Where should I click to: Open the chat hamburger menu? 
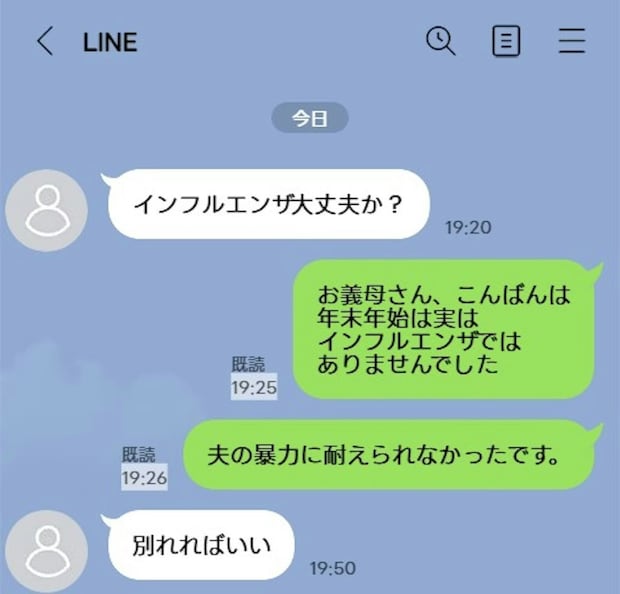click(572, 41)
